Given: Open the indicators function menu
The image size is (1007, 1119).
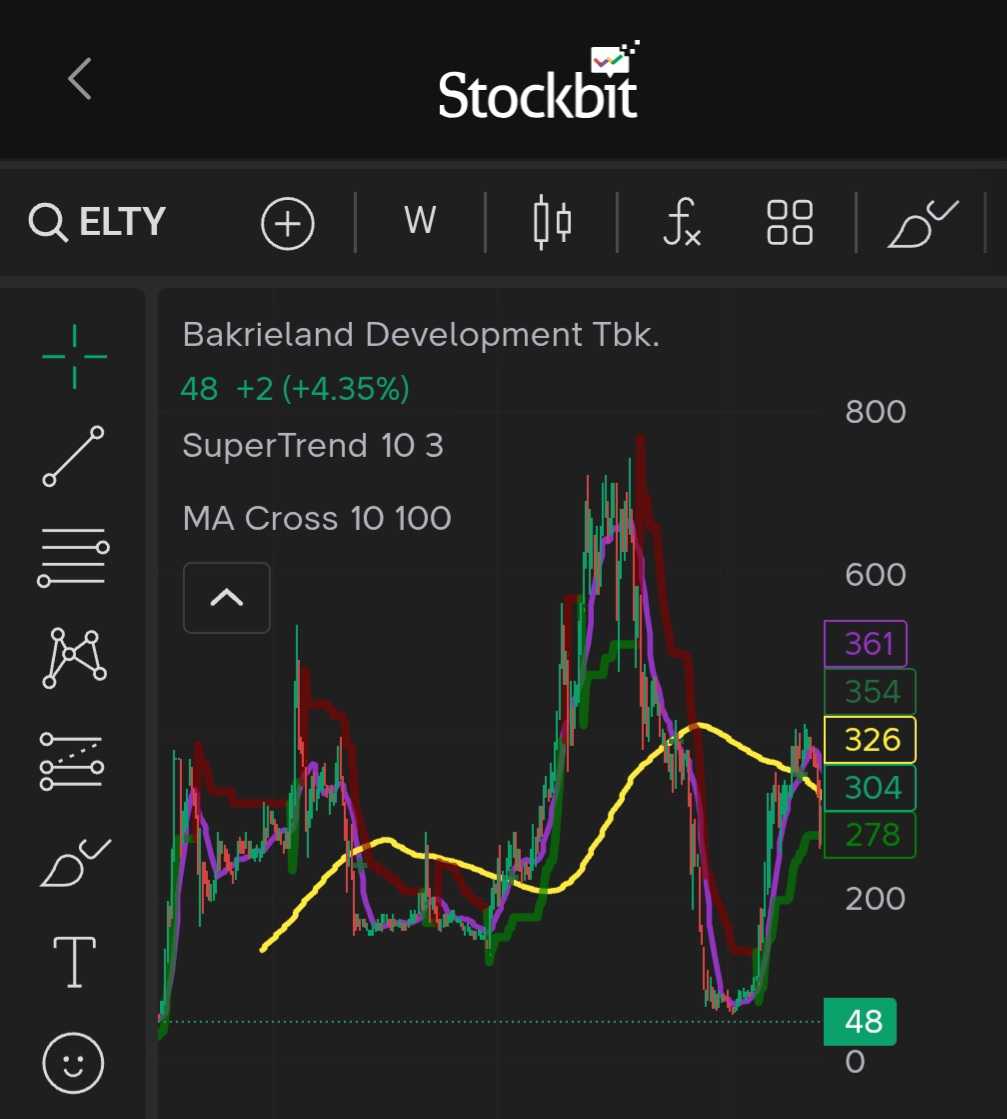Looking at the screenshot, I should [682, 222].
